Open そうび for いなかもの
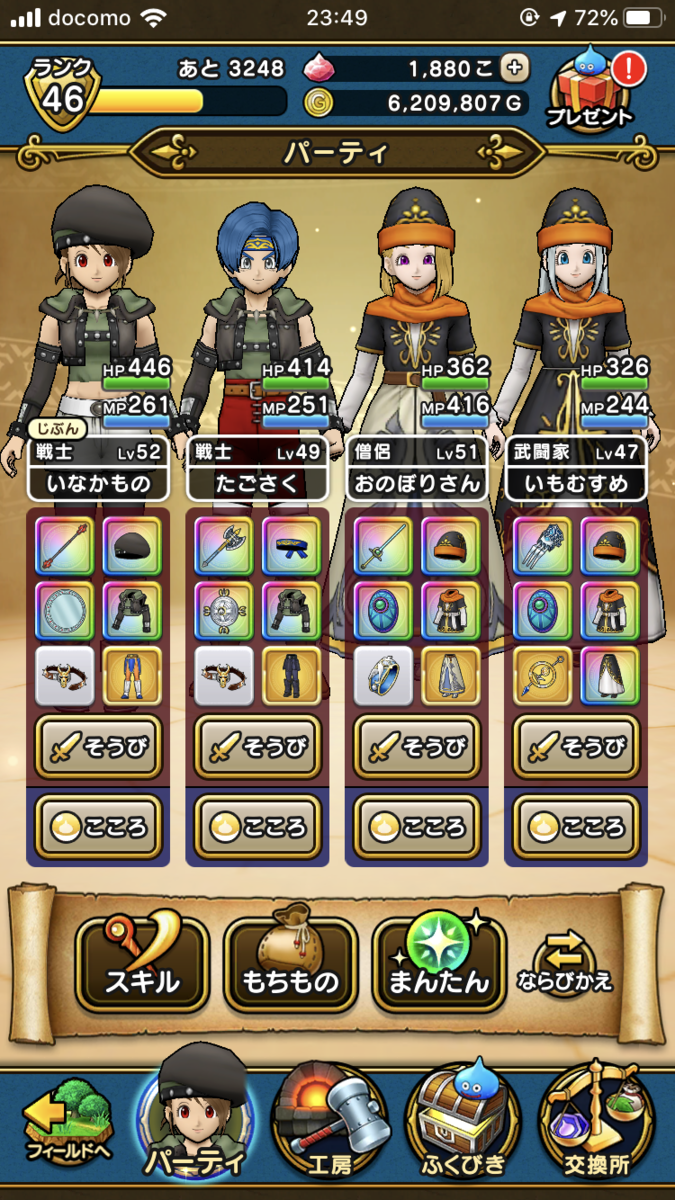This screenshot has height=1200, width=675. (98, 747)
